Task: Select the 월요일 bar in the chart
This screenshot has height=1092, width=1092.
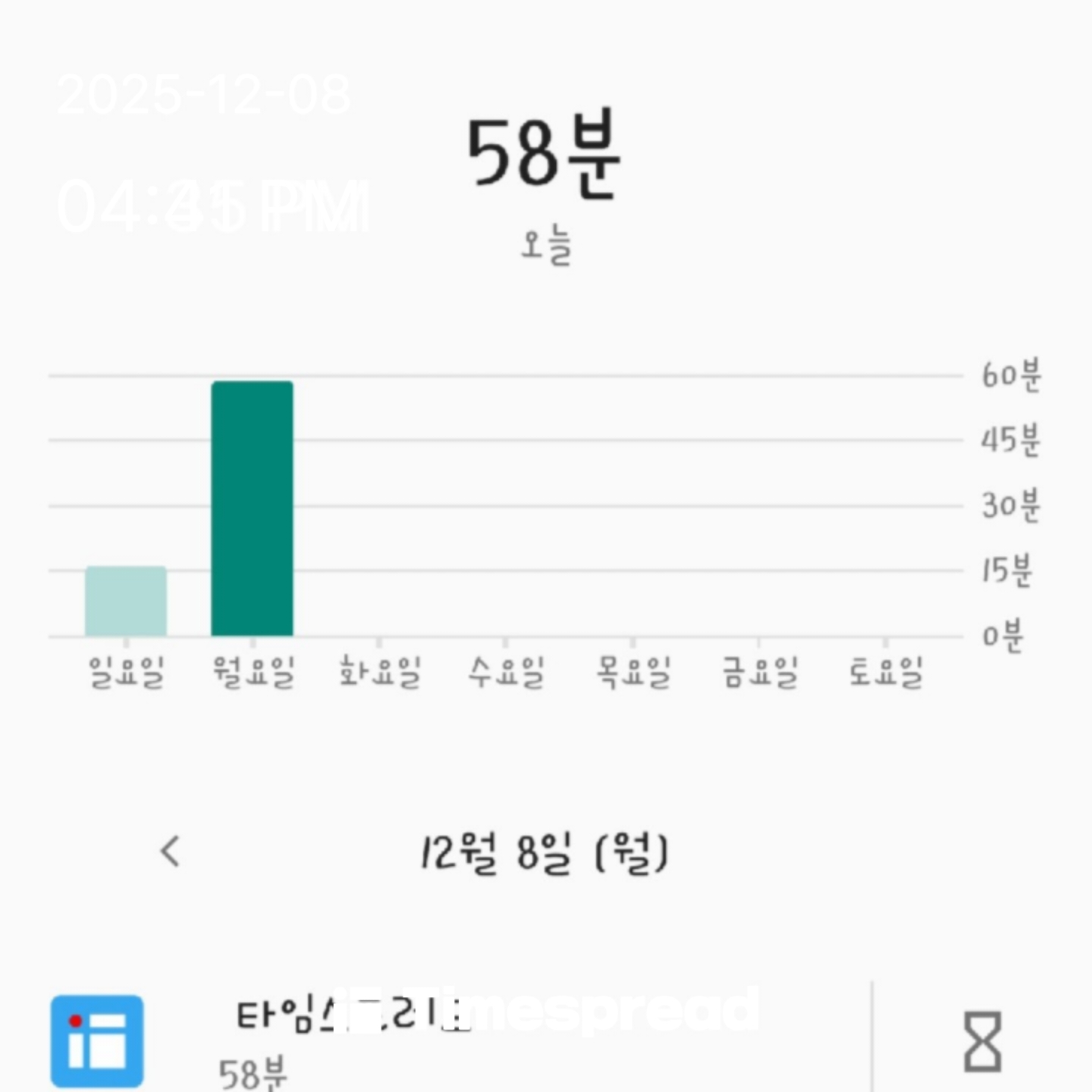Action: click(252, 508)
